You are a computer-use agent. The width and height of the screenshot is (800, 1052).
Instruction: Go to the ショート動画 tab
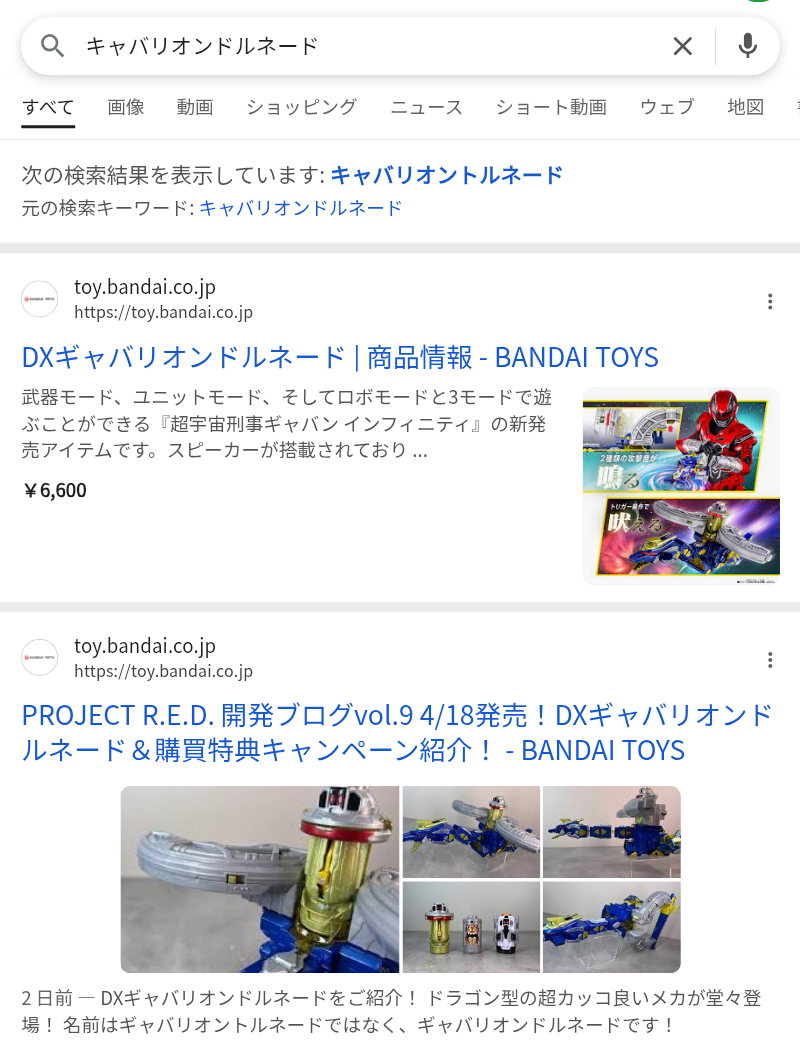pos(551,107)
